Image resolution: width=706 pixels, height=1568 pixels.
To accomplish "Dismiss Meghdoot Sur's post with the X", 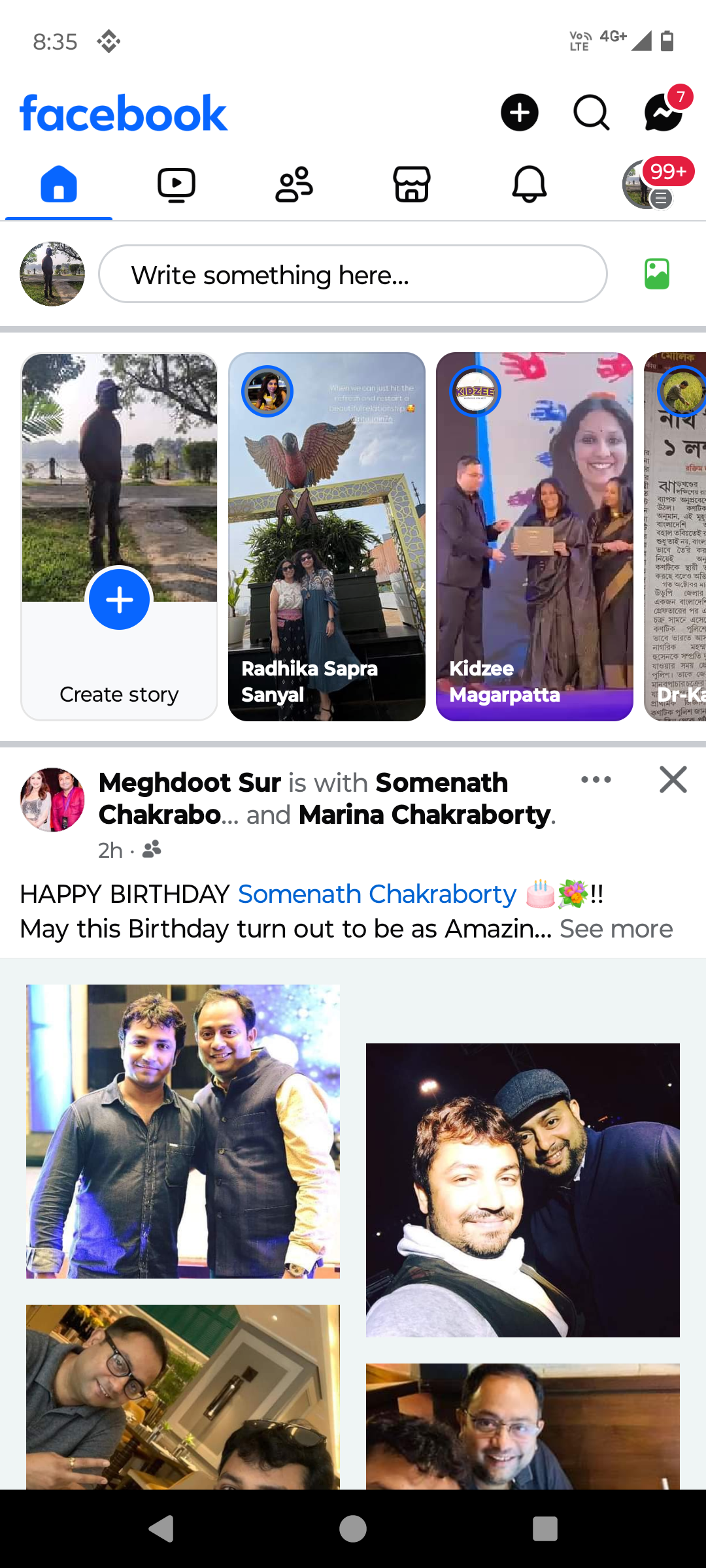I will [x=673, y=779].
